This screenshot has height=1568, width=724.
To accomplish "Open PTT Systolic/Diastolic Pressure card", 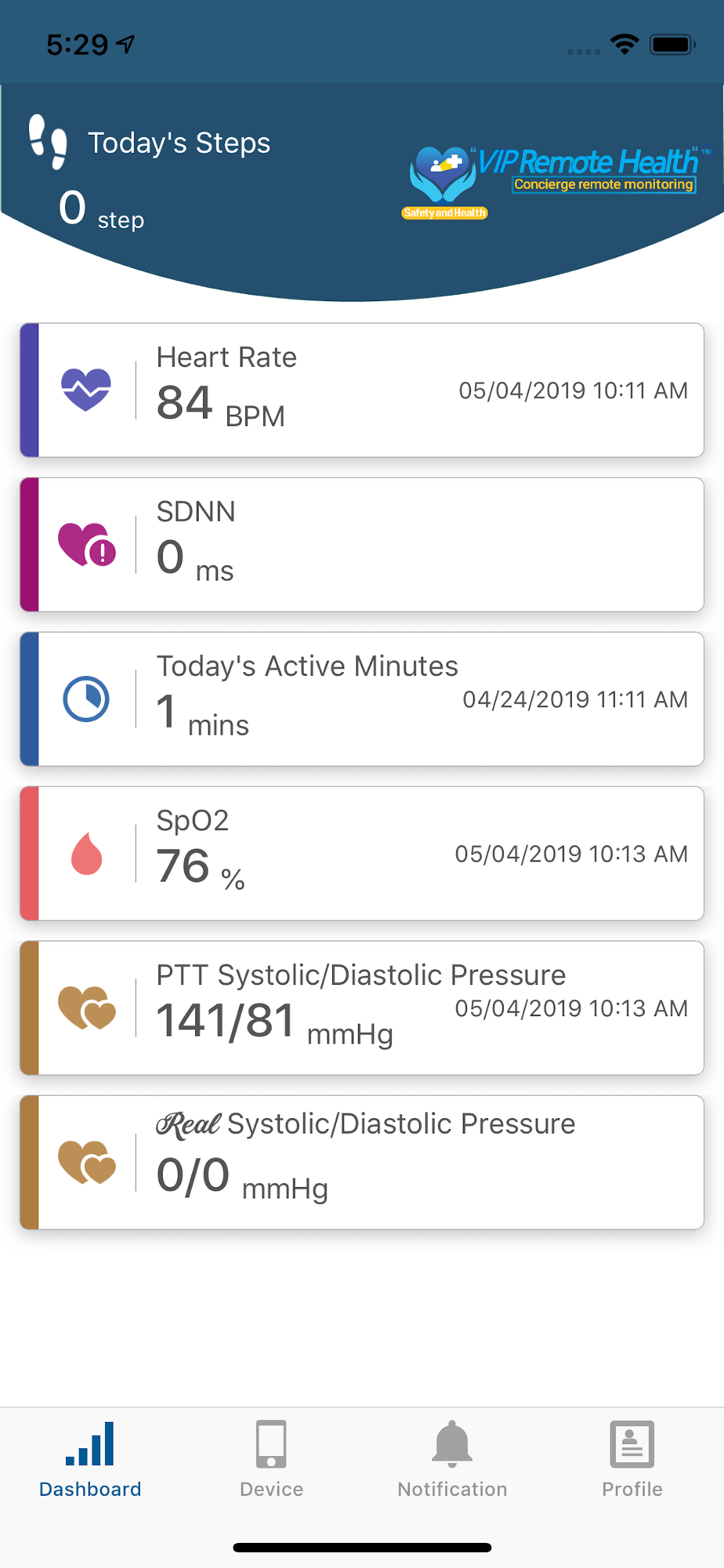I will (x=362, y=1007).
